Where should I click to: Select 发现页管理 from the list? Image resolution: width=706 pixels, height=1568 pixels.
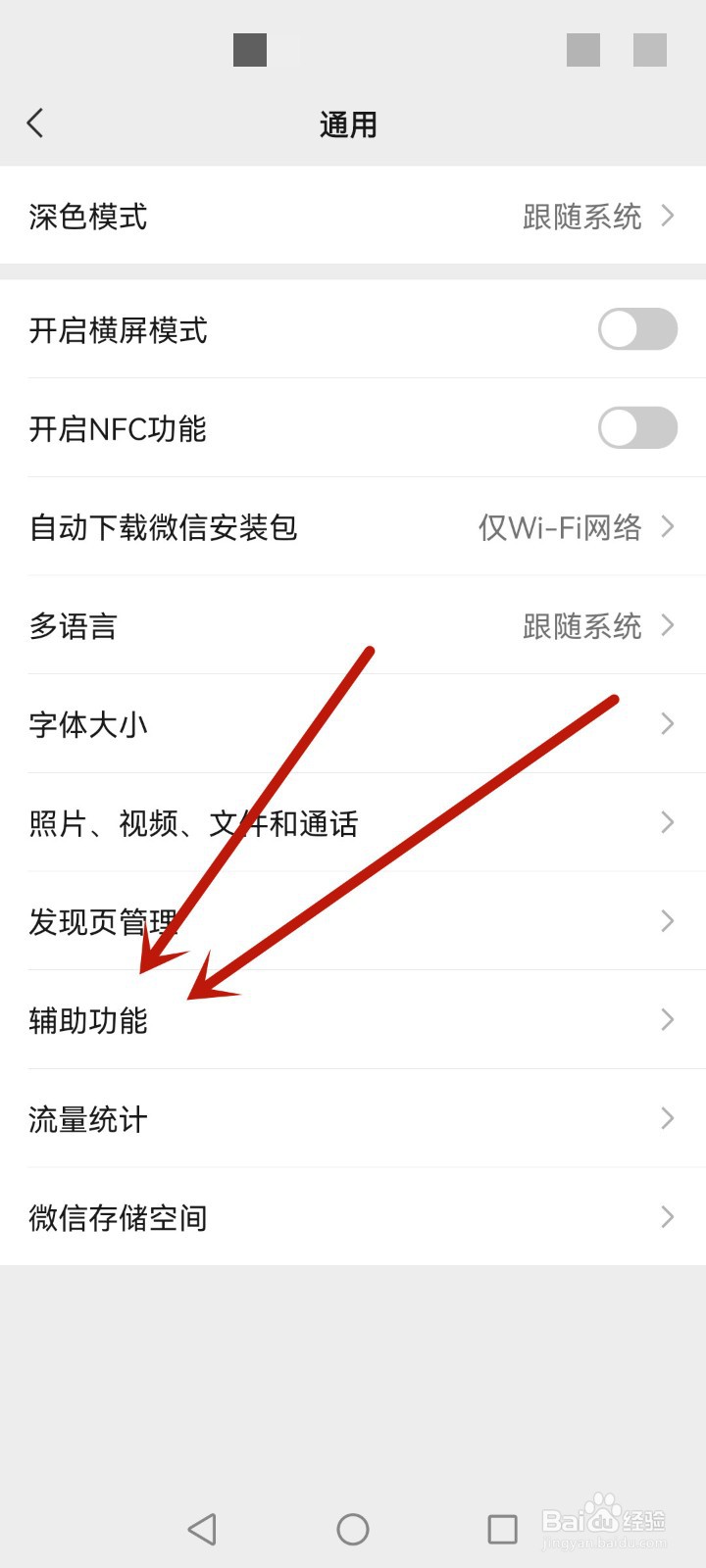pos(353,921)
